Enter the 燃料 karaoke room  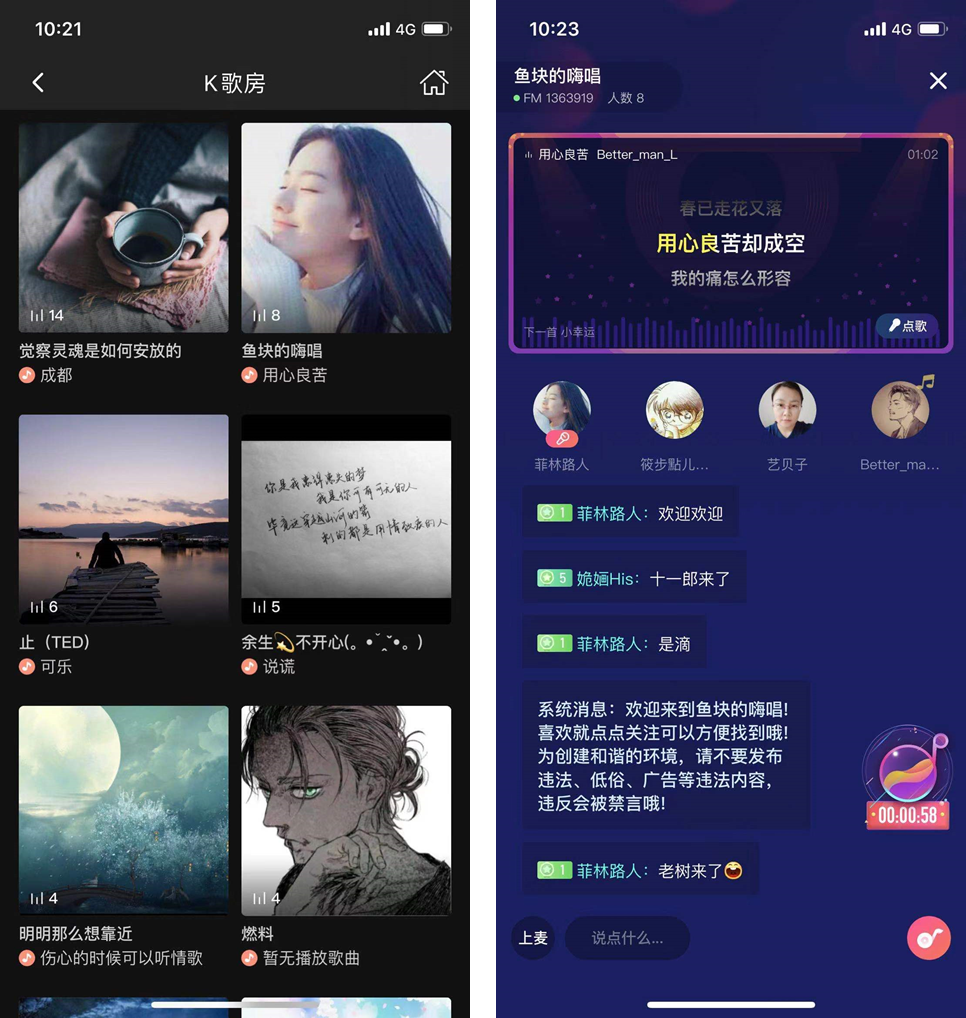(x=346, y=810)
